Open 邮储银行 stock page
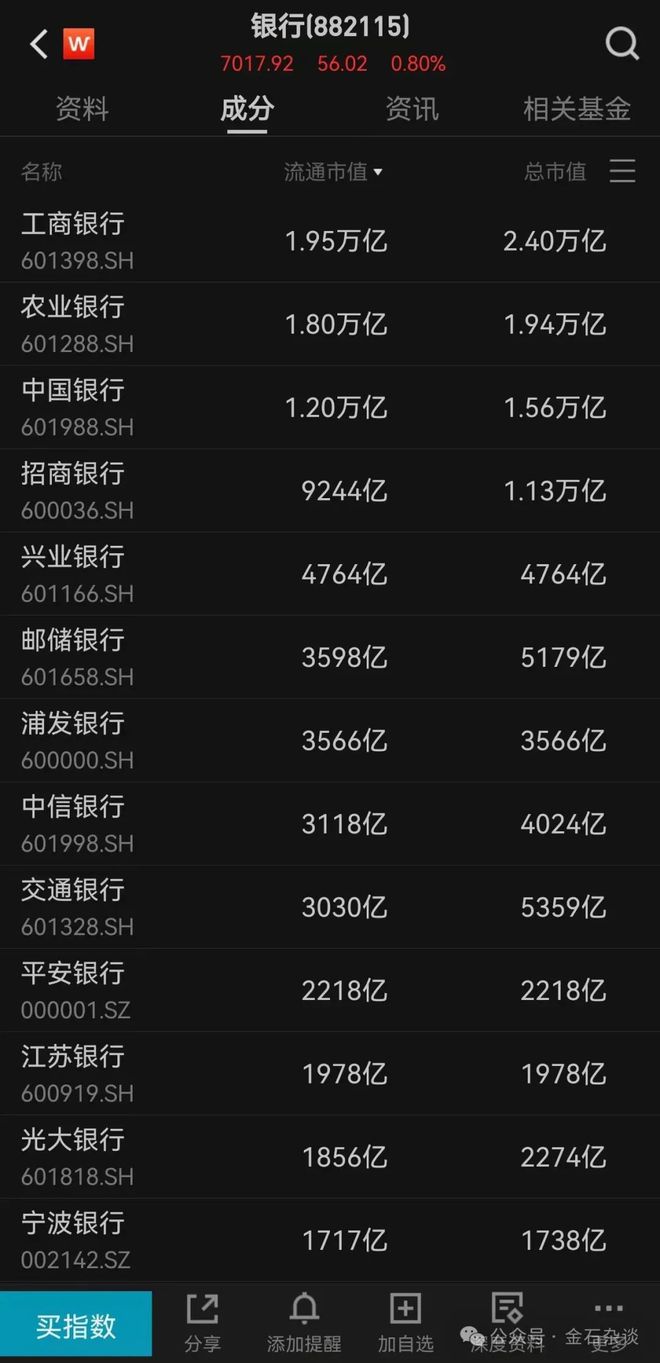660x1363 pixels. point(330,657)
